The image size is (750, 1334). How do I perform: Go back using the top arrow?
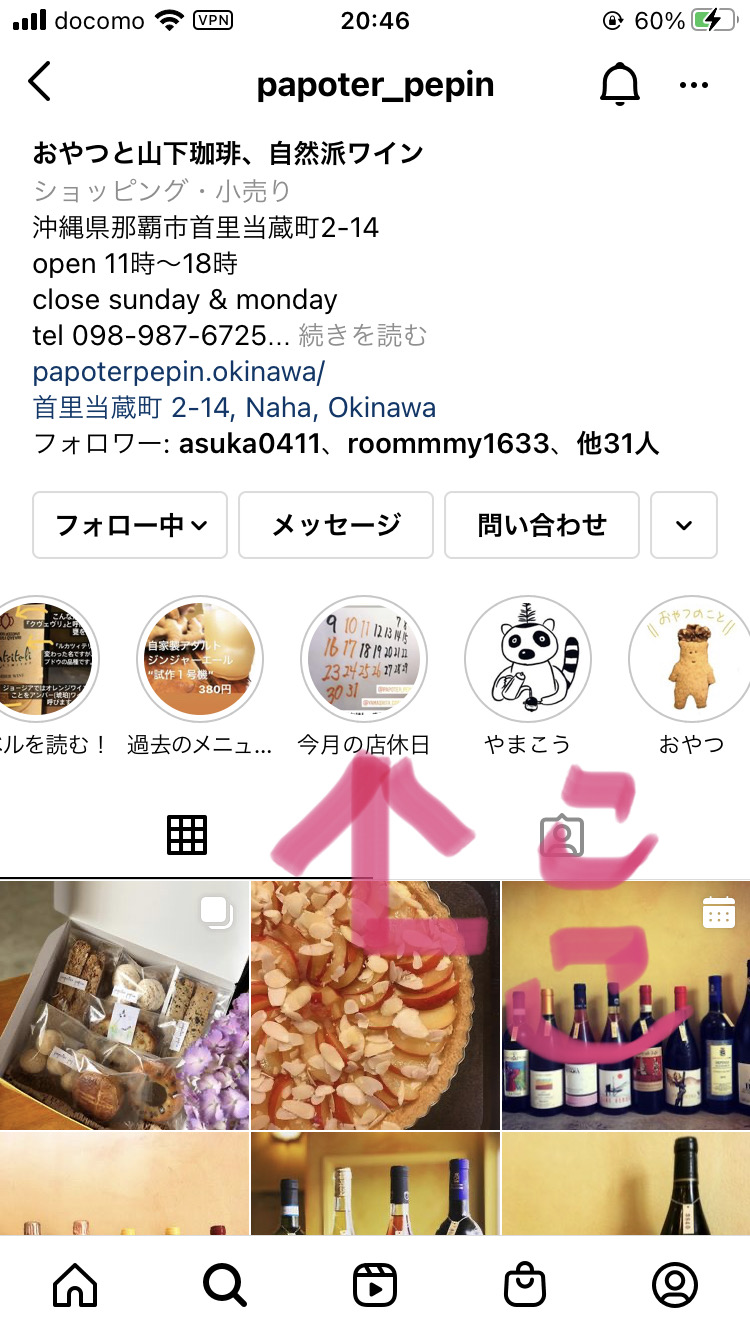point(40,83)
